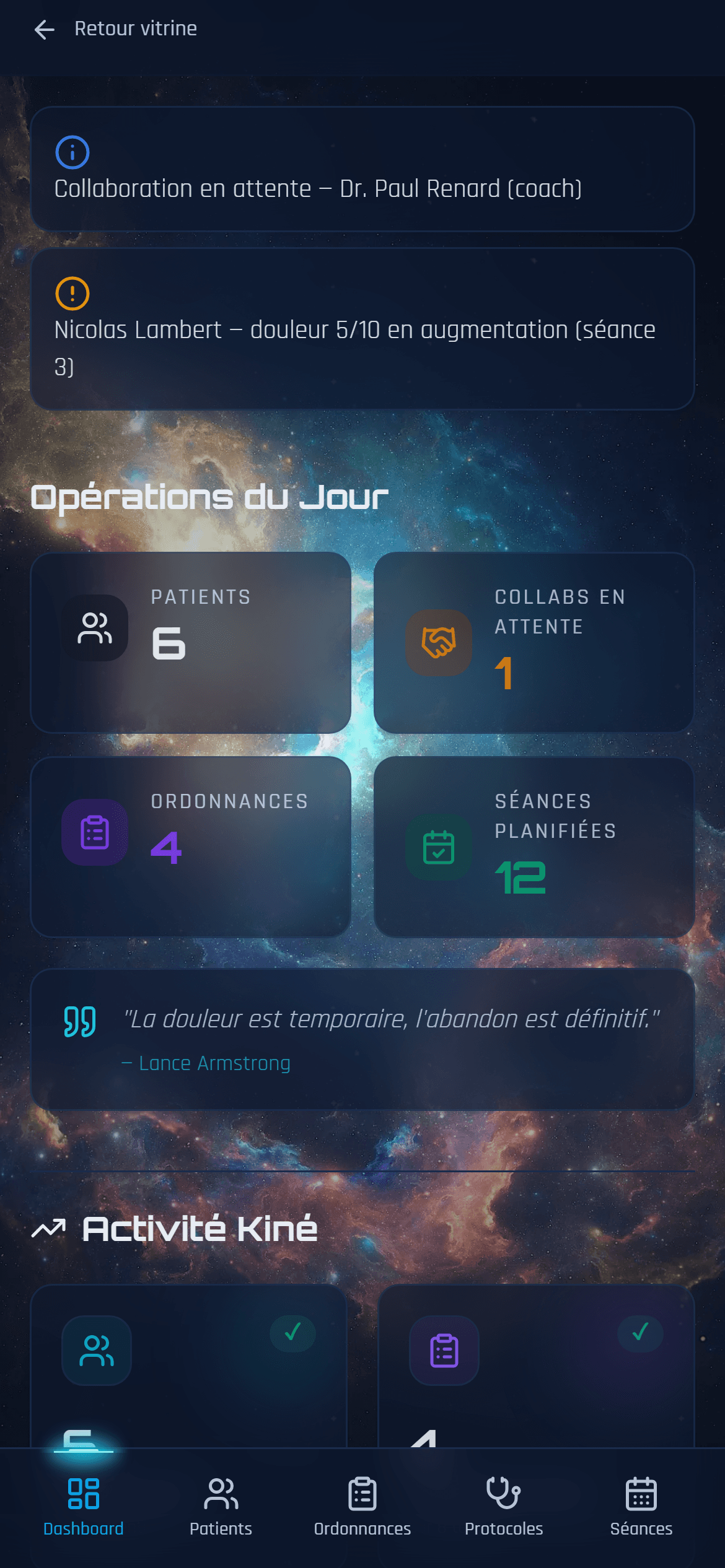
Task: Open the Dr. Paul Renard collaboration alert
Action: click(362, 170)
